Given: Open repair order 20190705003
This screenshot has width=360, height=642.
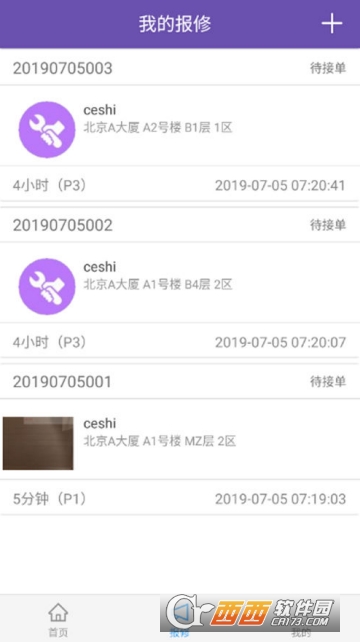Looking at the screenshot, I should [180, 125].
